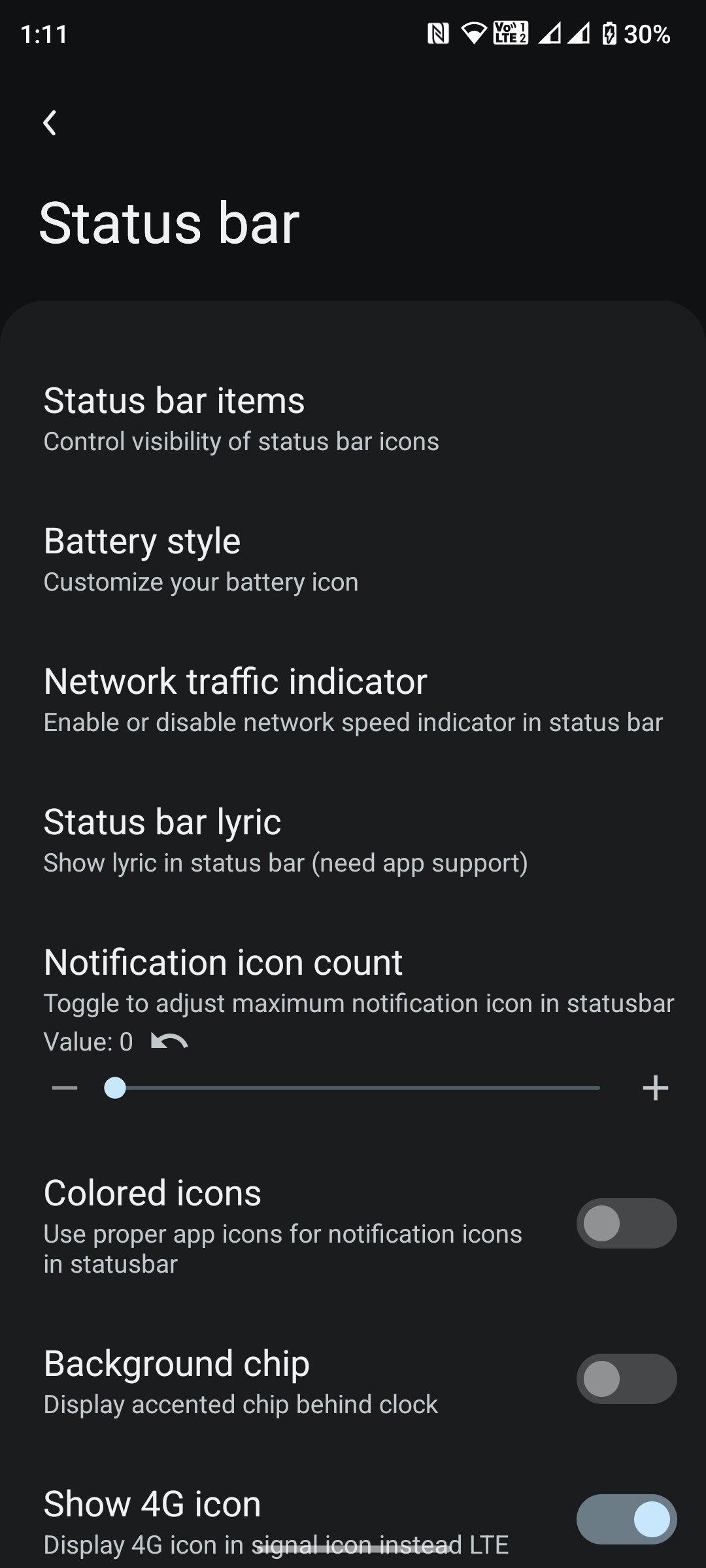Turn on Background chip

pos(626,1379)
